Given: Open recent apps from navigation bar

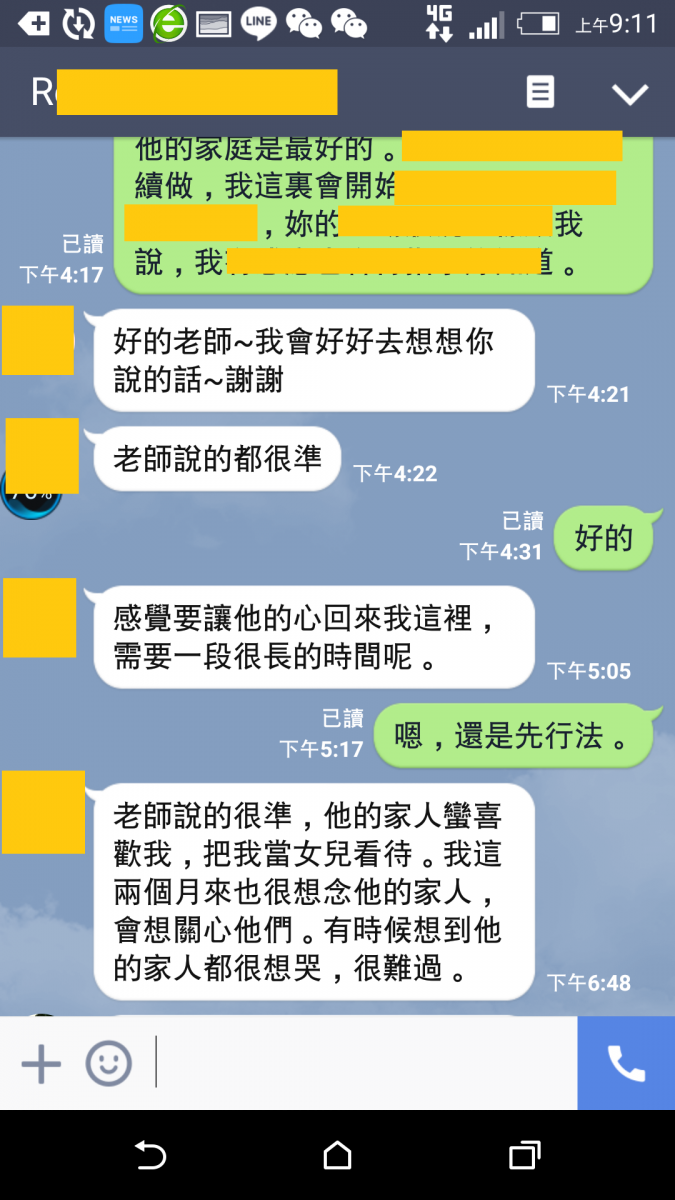Looking at the screenshot, I should pos(524,1156).
